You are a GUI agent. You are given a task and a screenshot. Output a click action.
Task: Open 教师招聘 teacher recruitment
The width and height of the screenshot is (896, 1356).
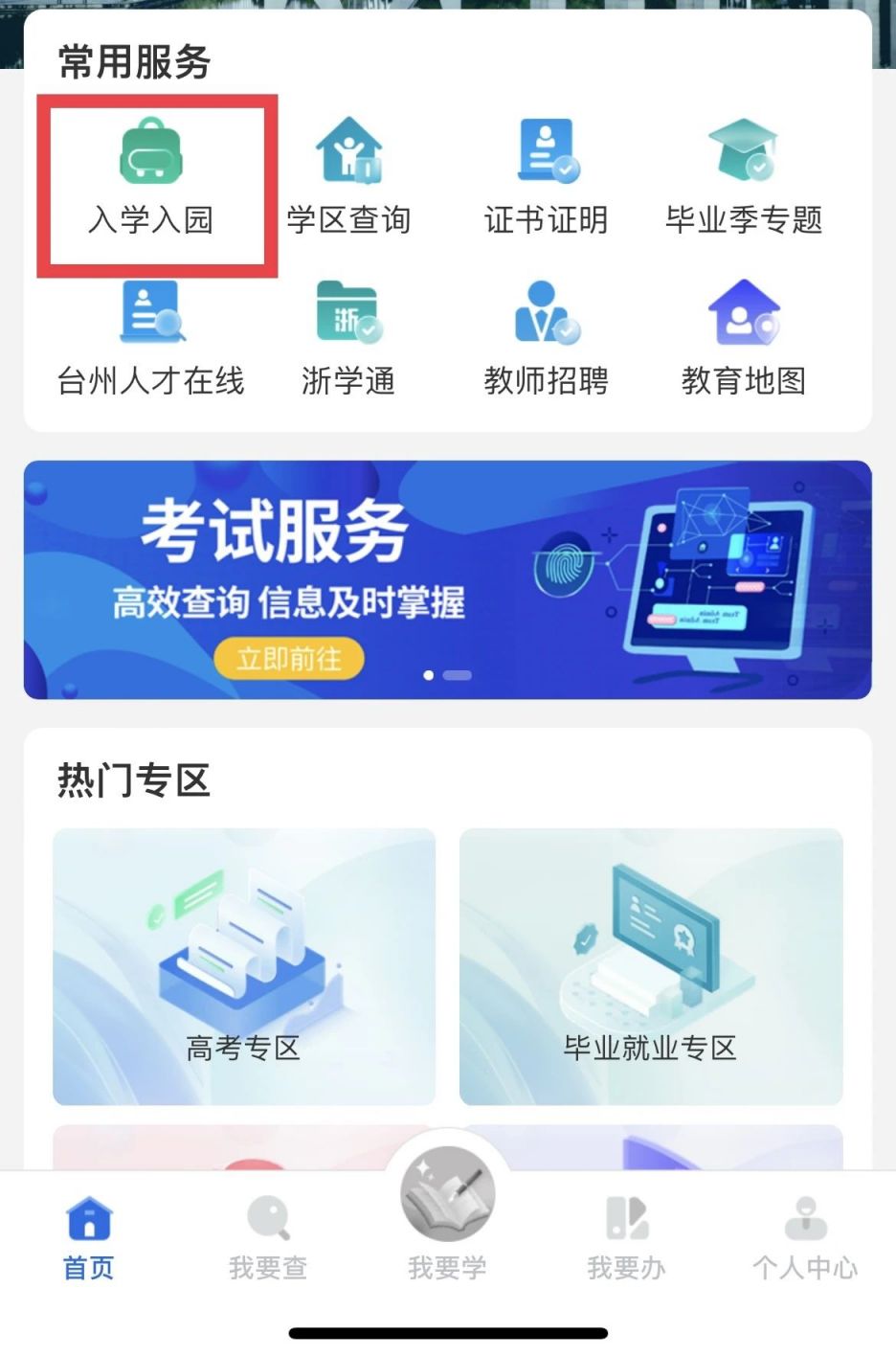tap(546, 340)
